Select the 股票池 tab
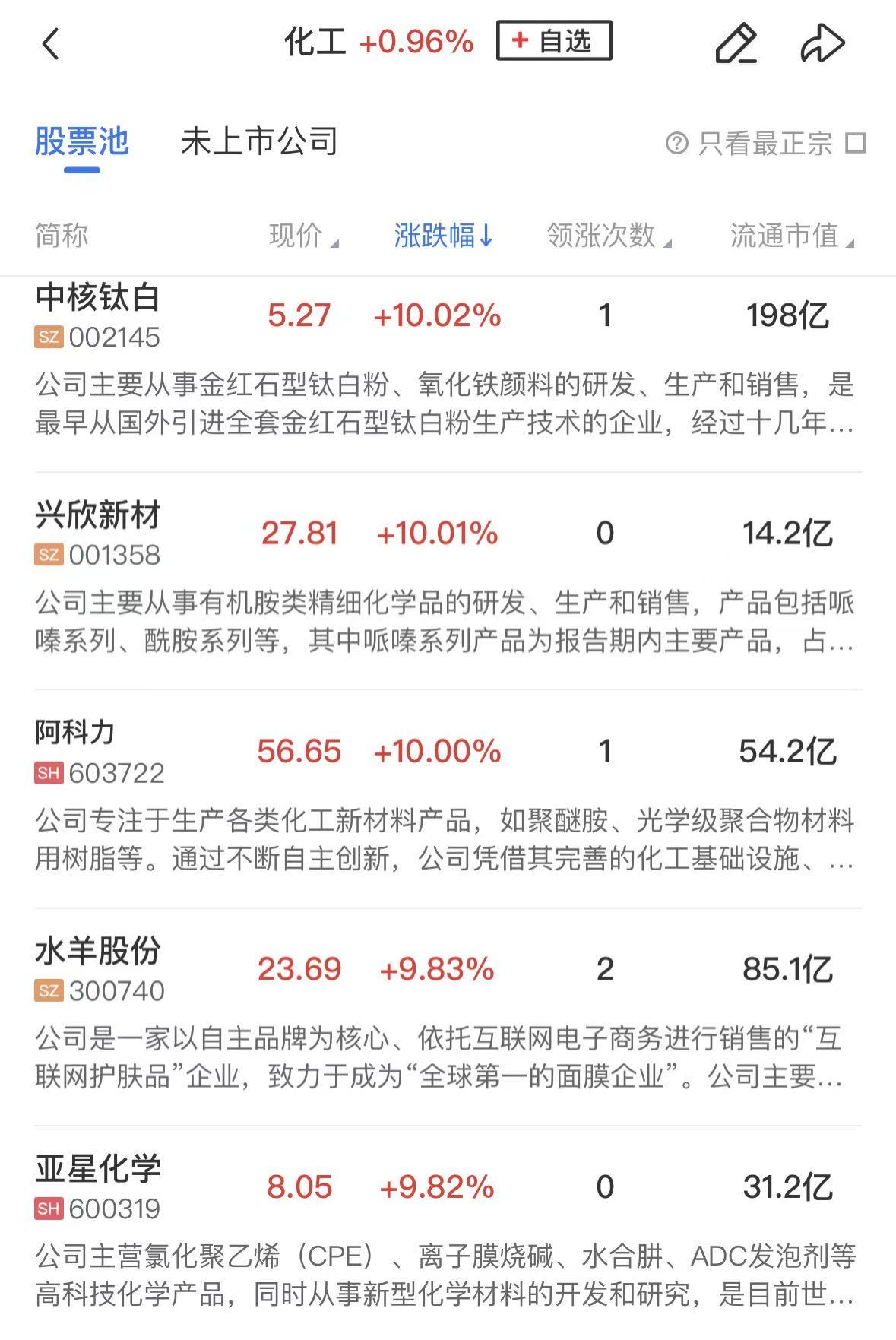 point(82,142)
